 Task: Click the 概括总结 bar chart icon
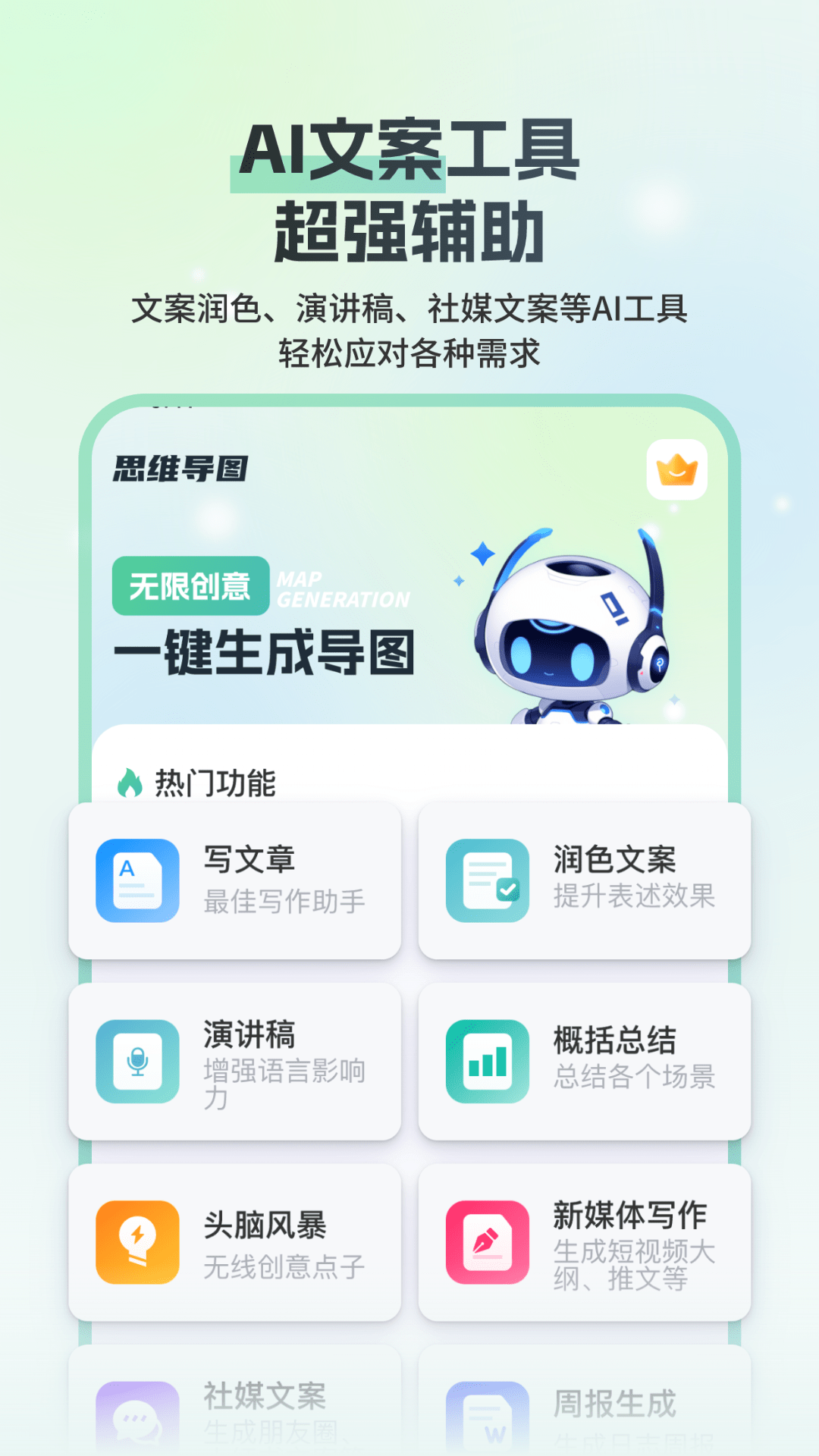coord(488,1062)
